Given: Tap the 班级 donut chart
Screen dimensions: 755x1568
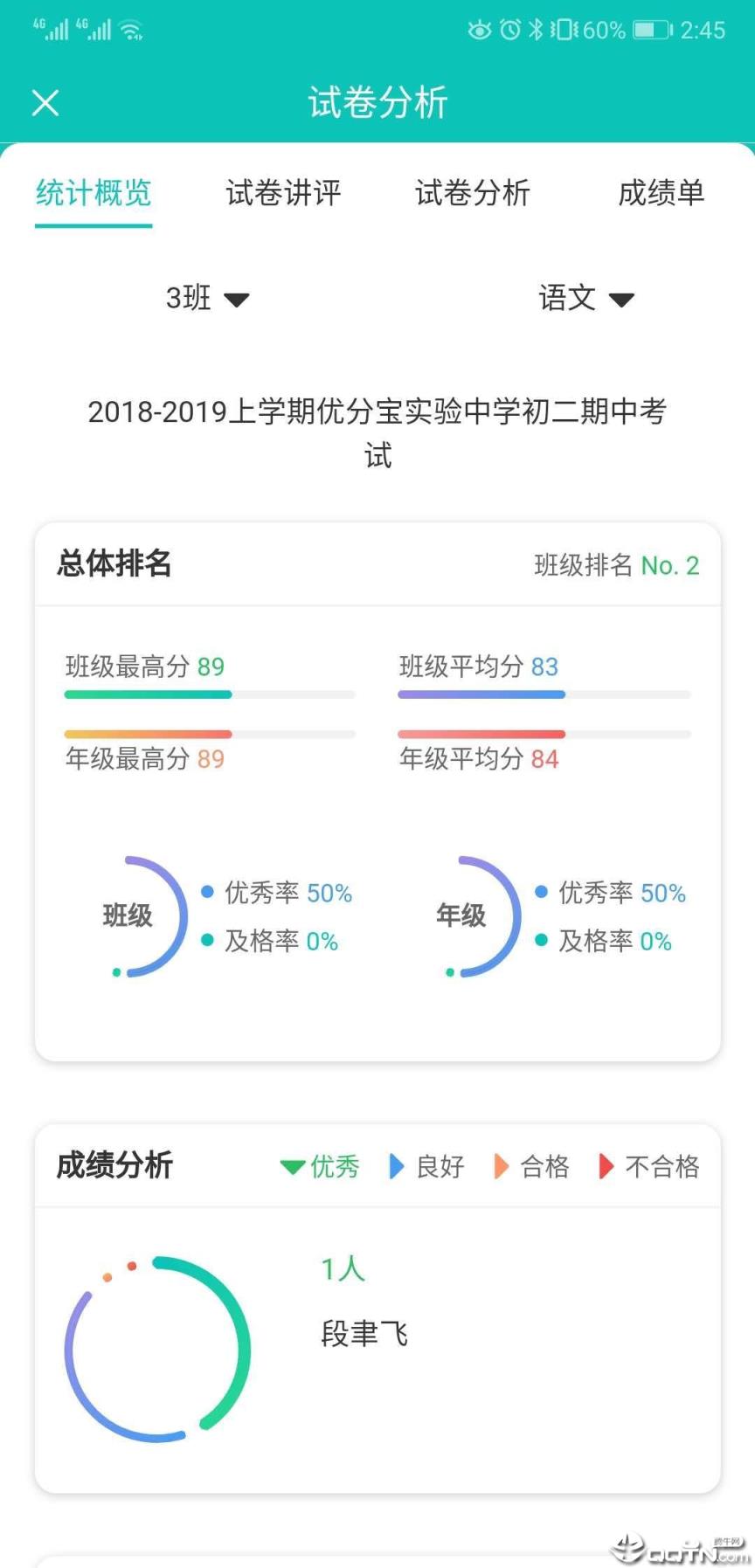Looking at the screenshot, I should 129,915.
